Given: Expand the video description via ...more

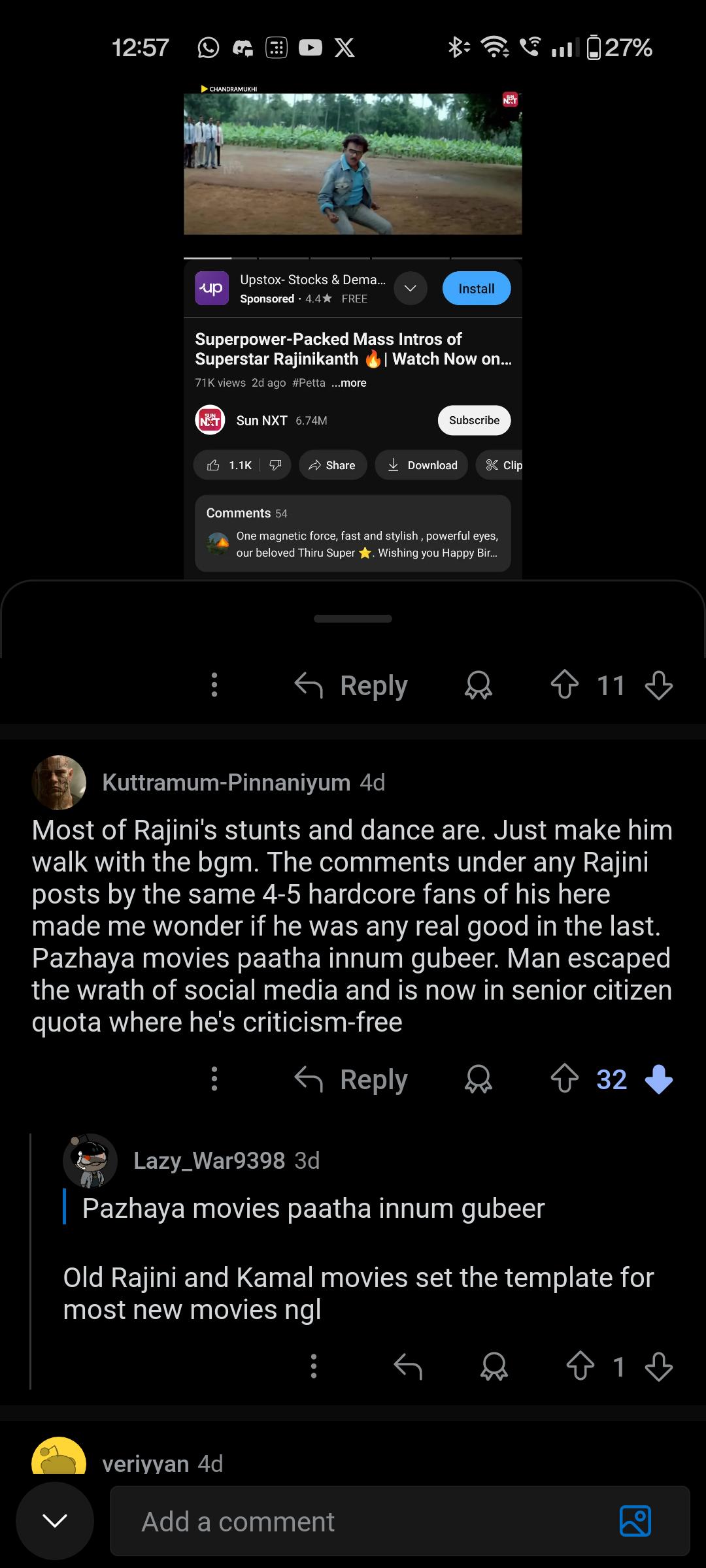Looking at the screenshot, I should tap(348, 383).
